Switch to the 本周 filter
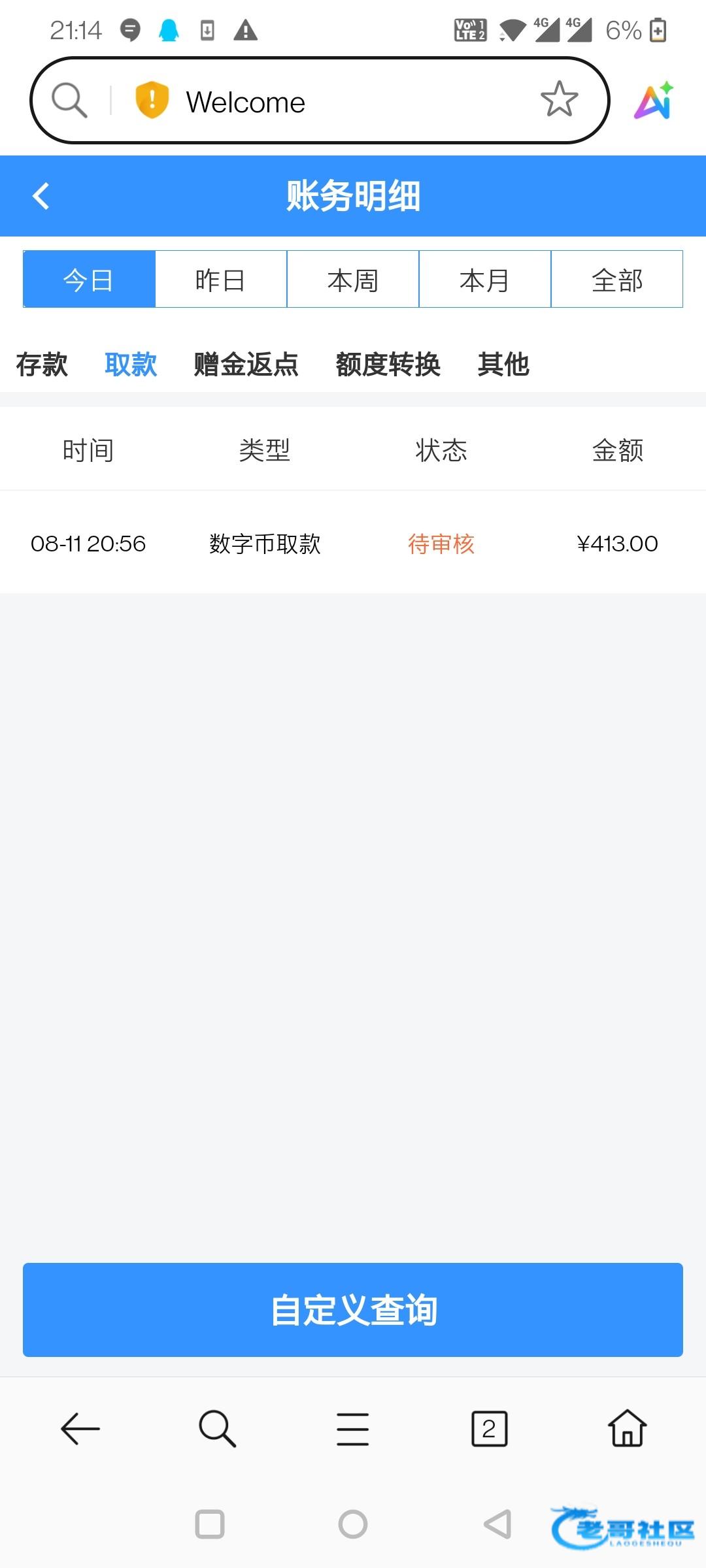The width and height of the screenshot is (706, 1568). 353,279
